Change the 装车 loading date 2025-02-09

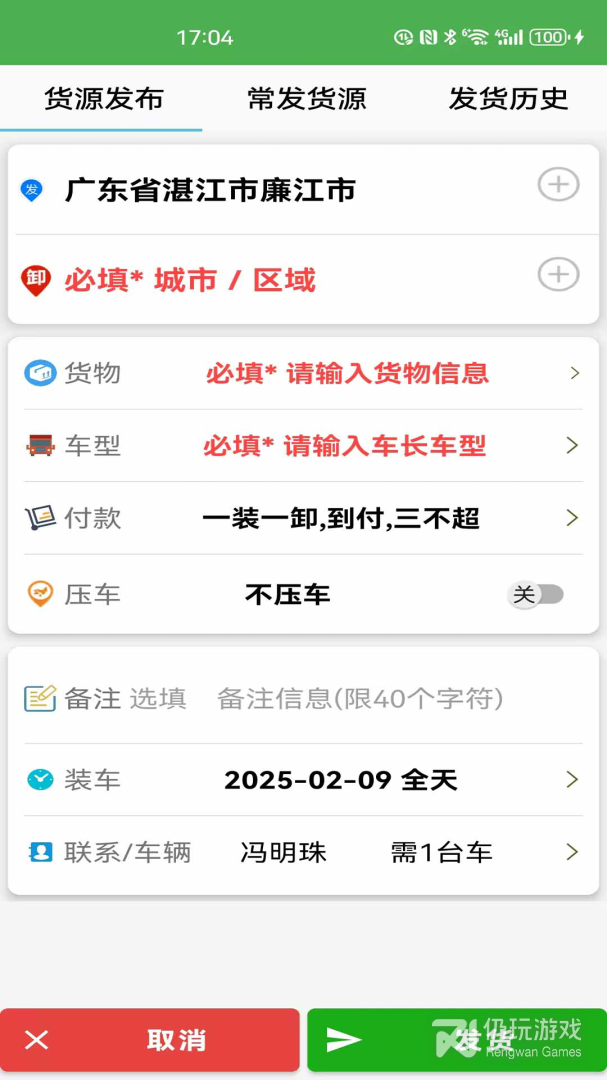(303, 780)
